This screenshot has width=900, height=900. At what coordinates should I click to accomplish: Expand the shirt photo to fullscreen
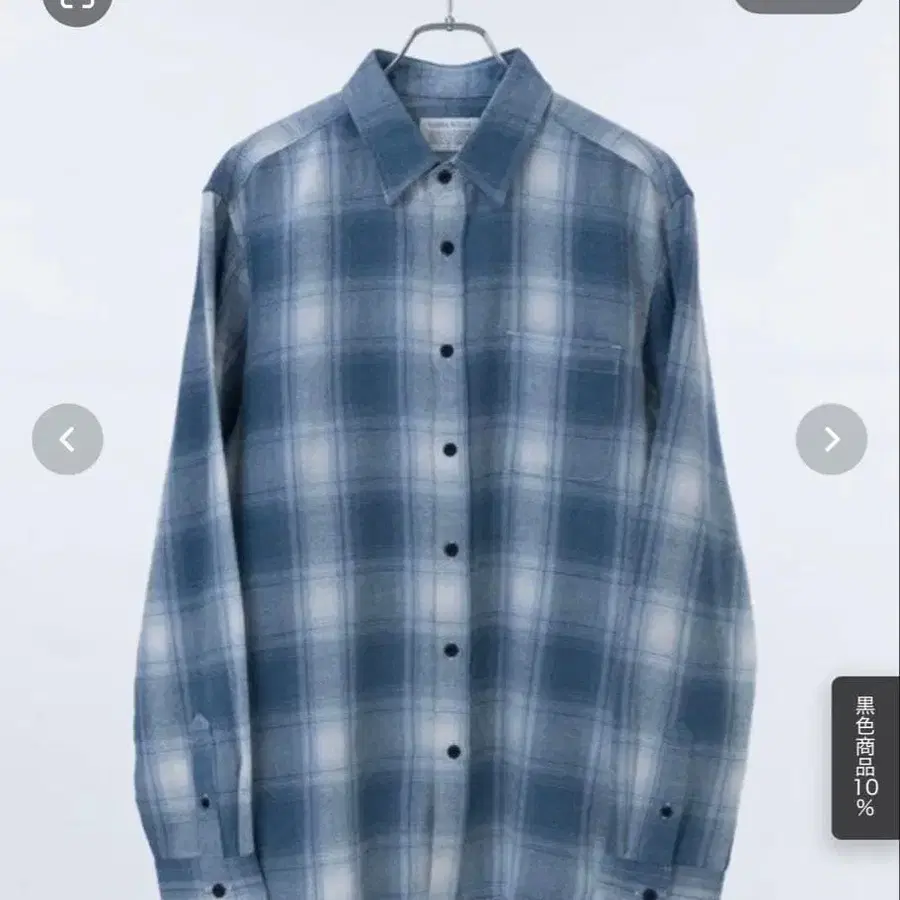pyautogui.click(x=77, y=5)
